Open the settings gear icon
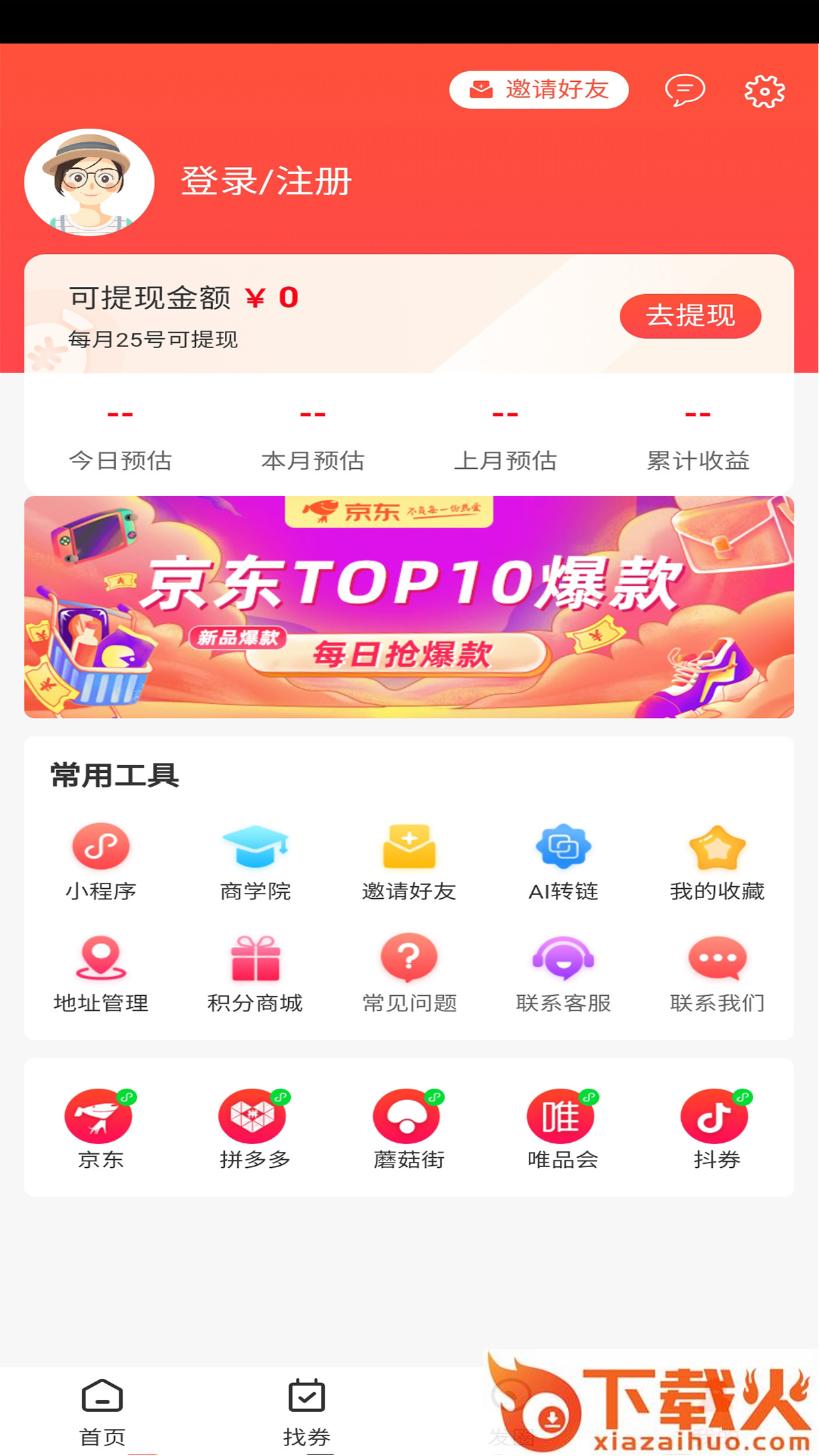819x1456 pixels. click(764, 91)
